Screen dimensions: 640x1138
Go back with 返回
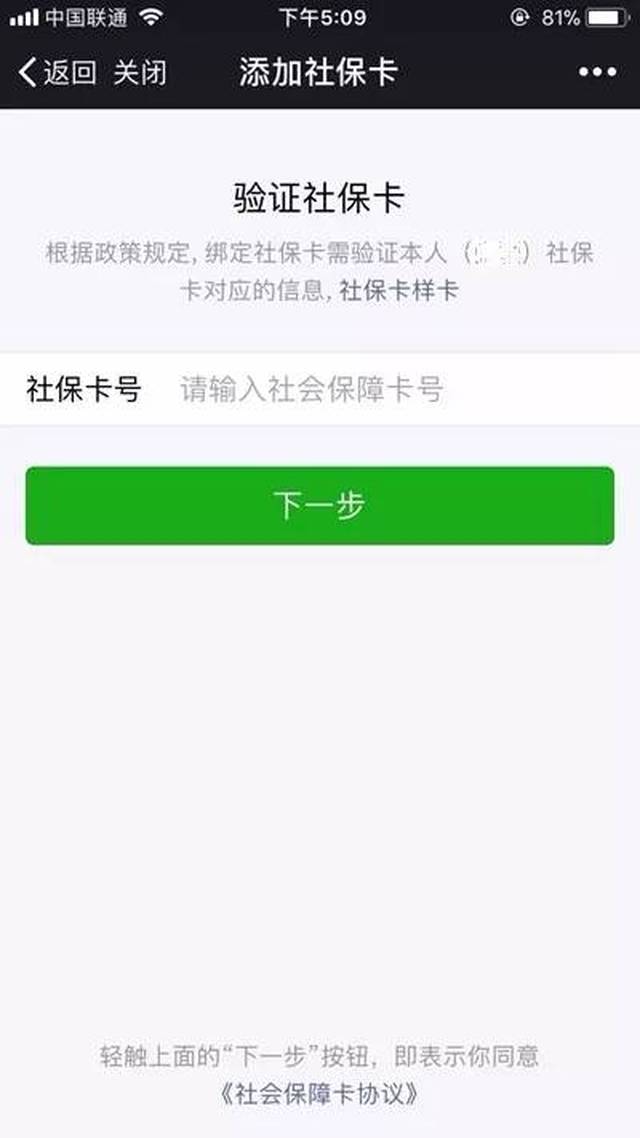tap(57, 73)
